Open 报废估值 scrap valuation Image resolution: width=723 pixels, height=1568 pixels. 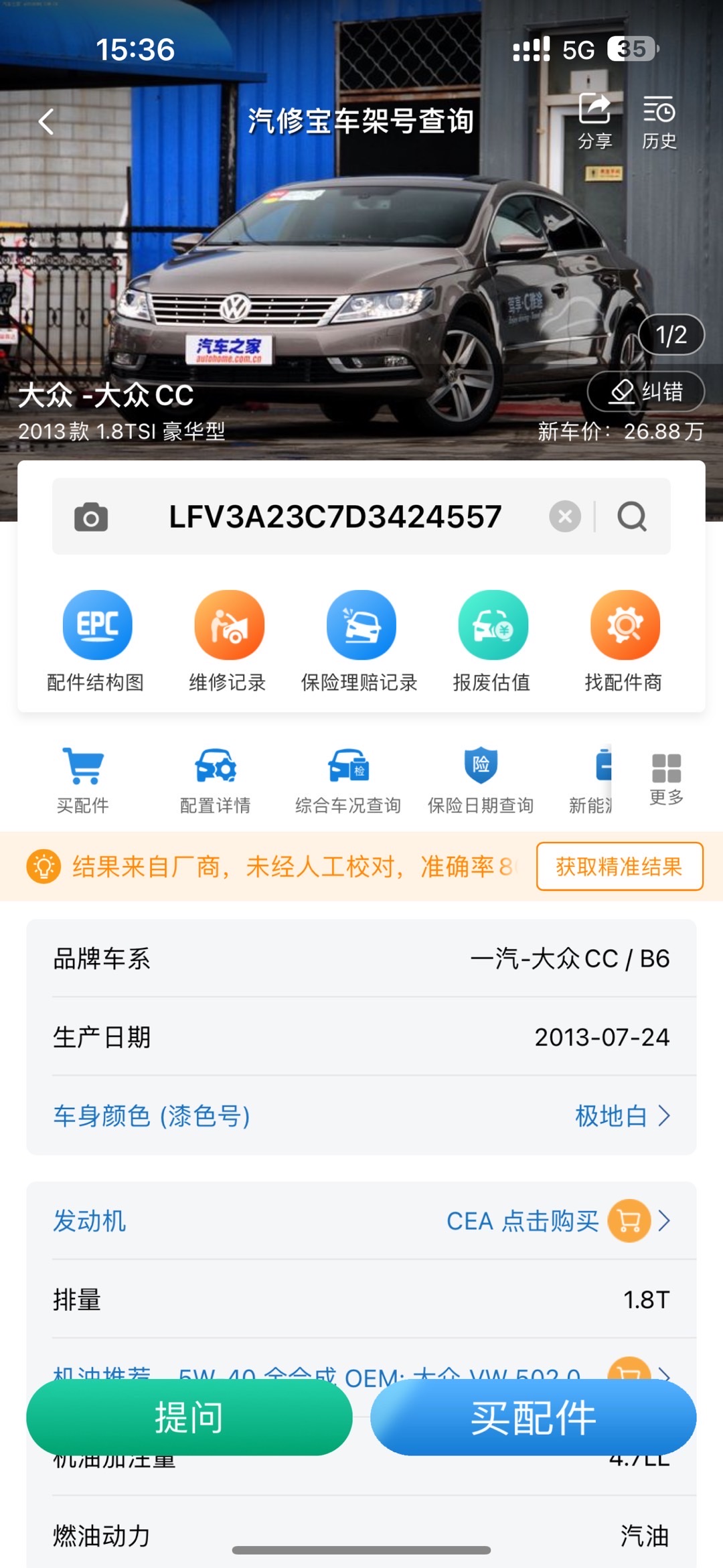tap(492, 640)
